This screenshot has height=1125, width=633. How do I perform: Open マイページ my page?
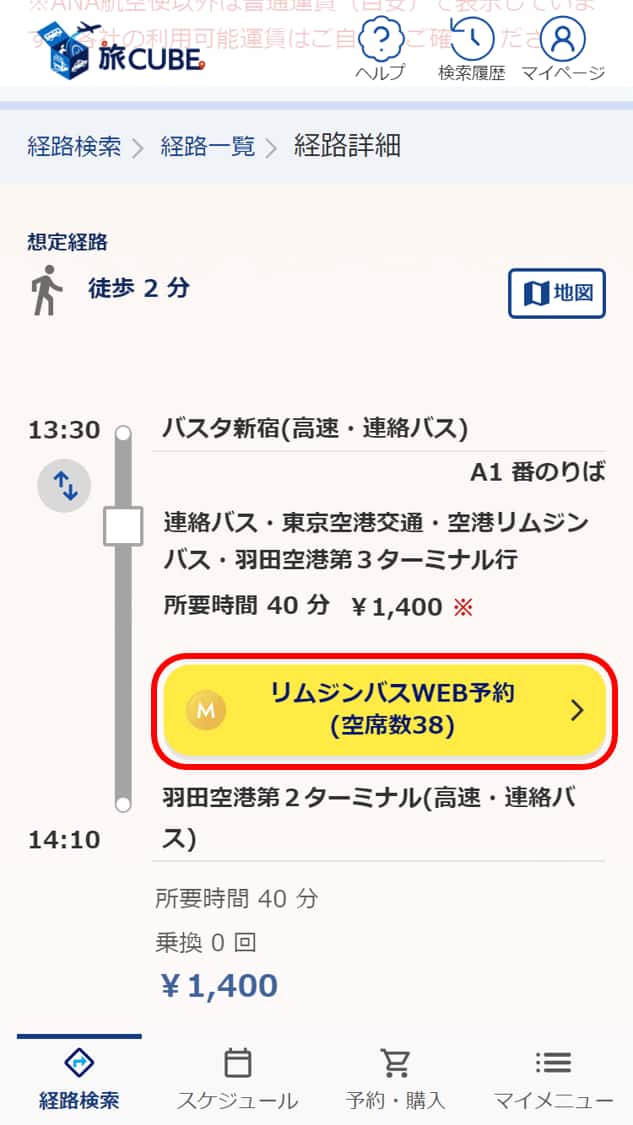click(563, 49)
